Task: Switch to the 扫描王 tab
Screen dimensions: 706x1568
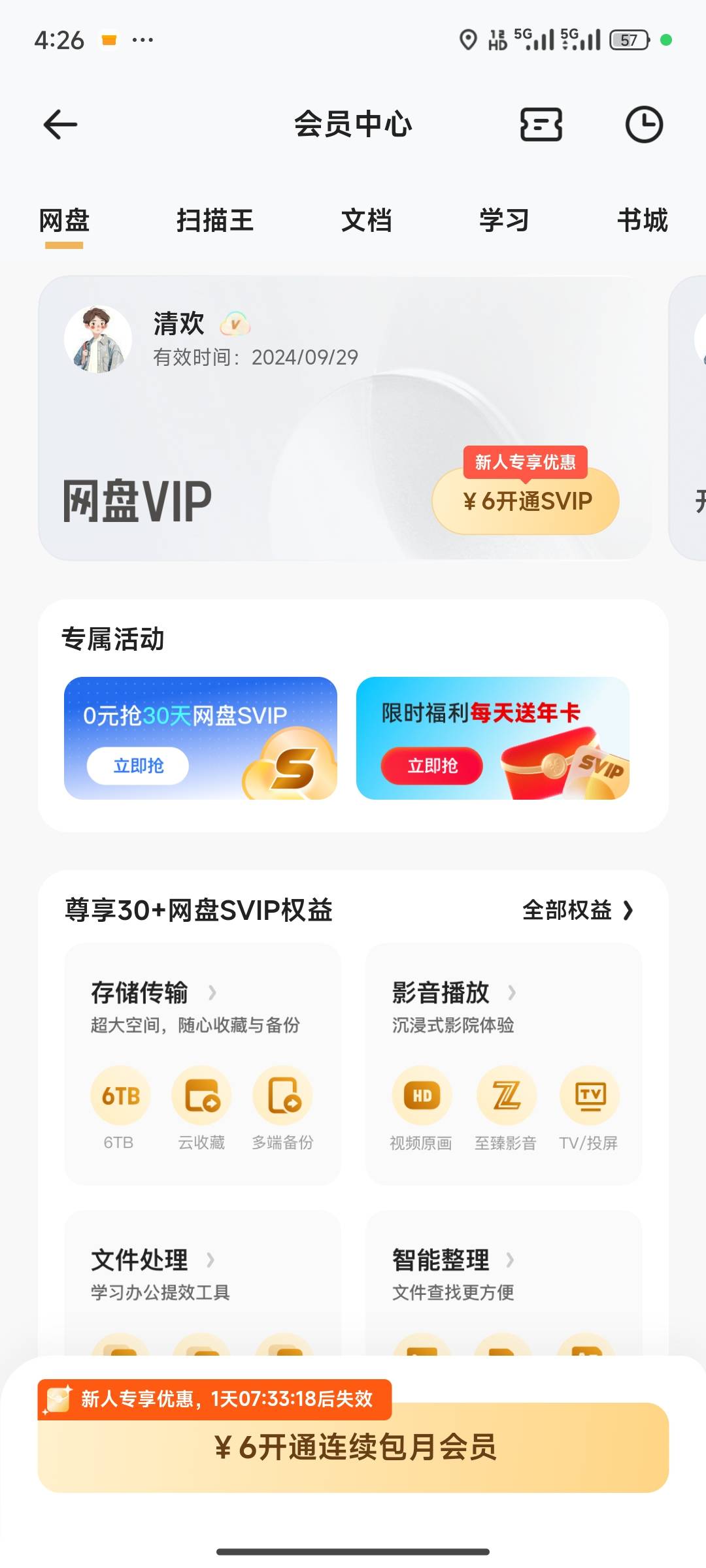Action: click(x=215, y=221)
